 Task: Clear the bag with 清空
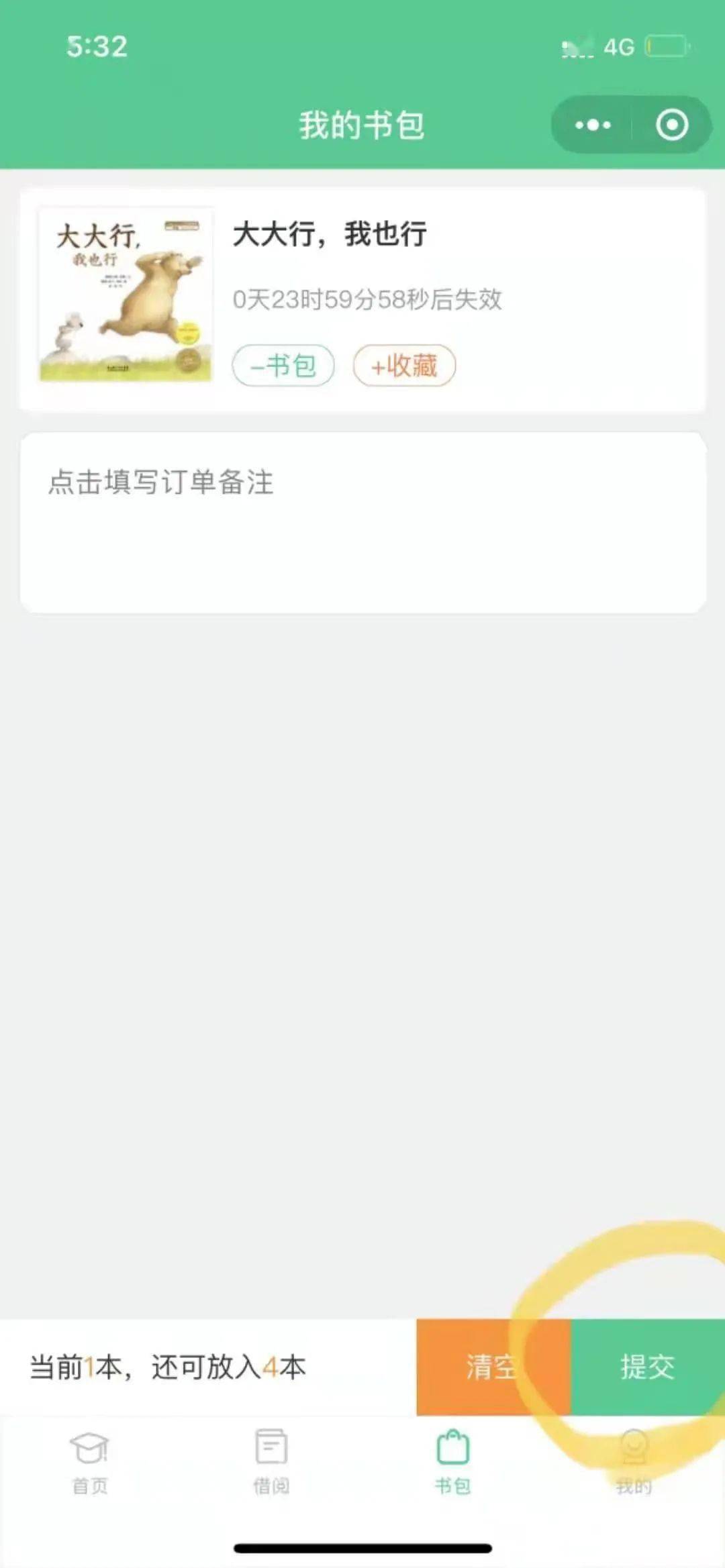click(493, 1367)
